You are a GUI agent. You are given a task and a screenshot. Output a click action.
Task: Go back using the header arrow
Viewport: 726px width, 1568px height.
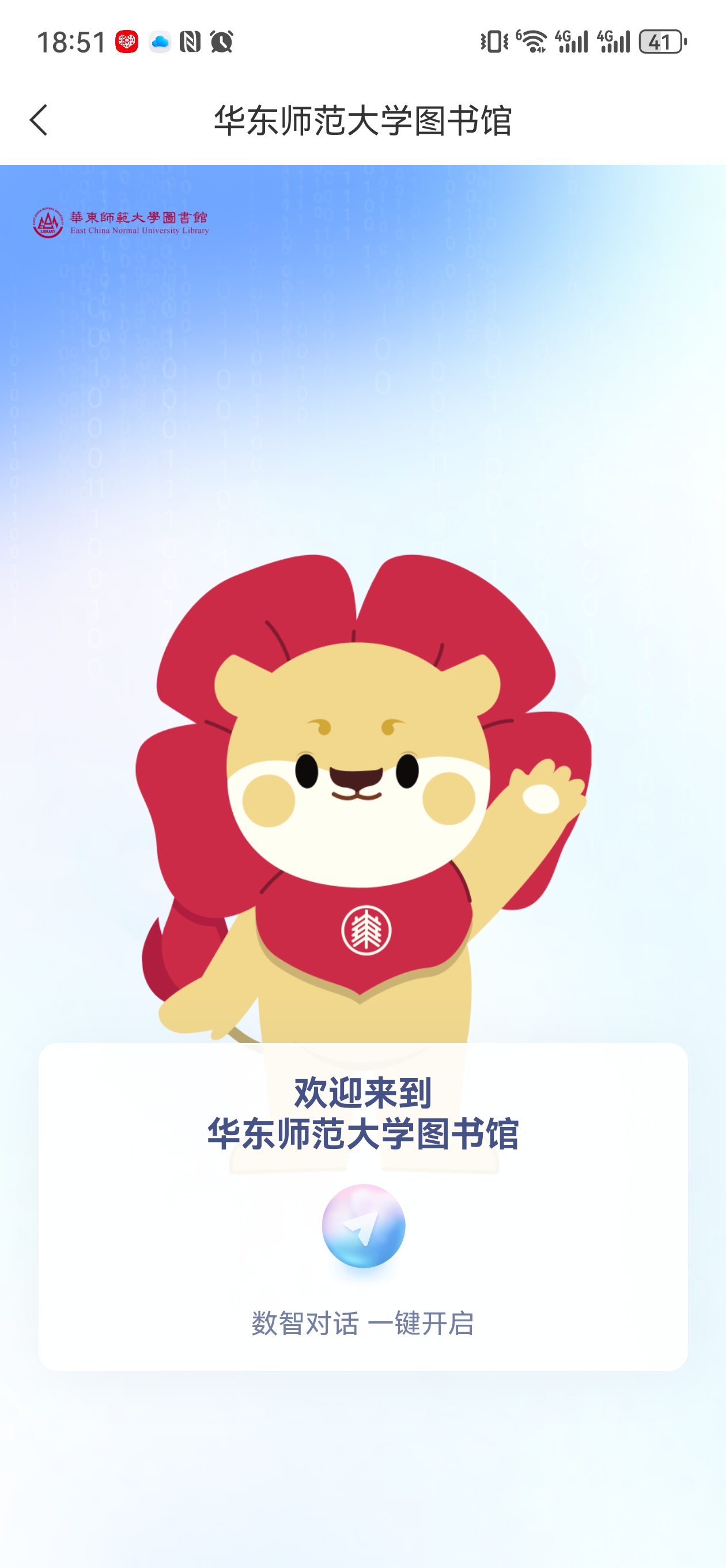pyautogui.click(x=39, y=120)
